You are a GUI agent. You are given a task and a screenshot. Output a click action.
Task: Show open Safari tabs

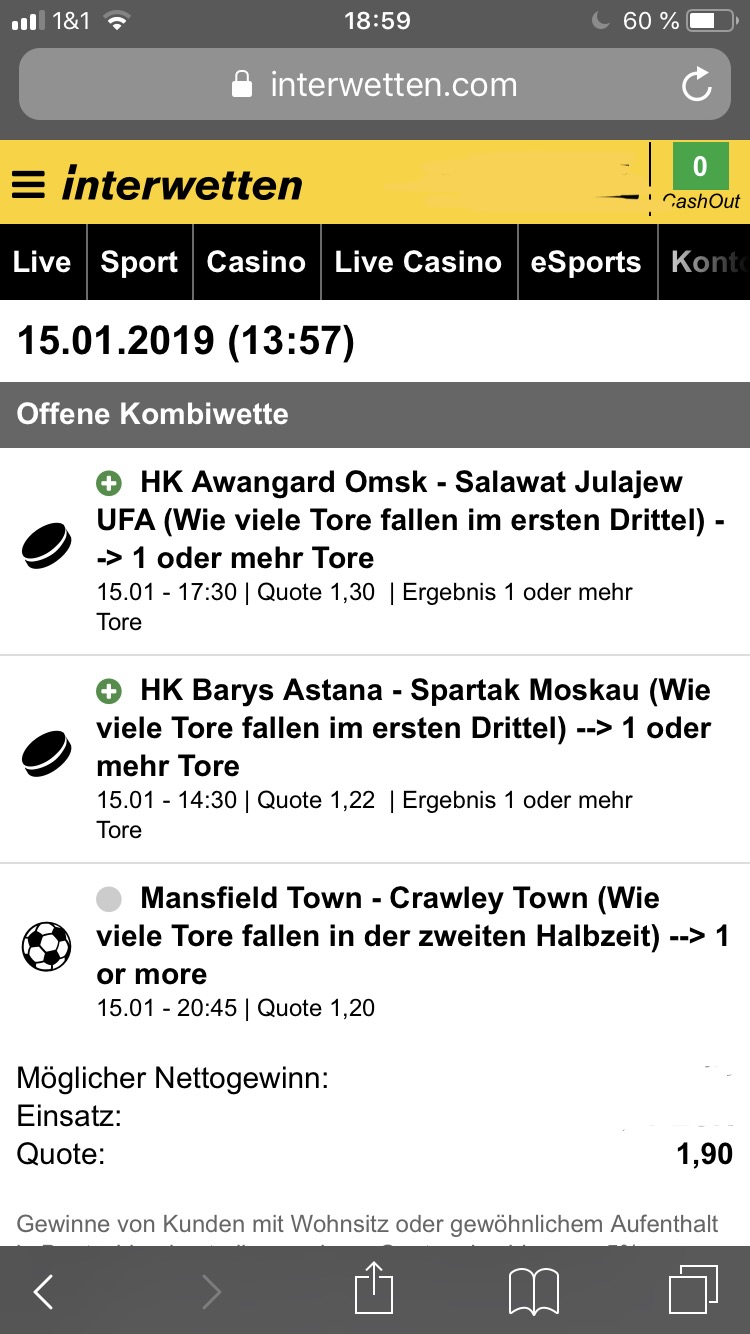click(x=693, y=1290)
